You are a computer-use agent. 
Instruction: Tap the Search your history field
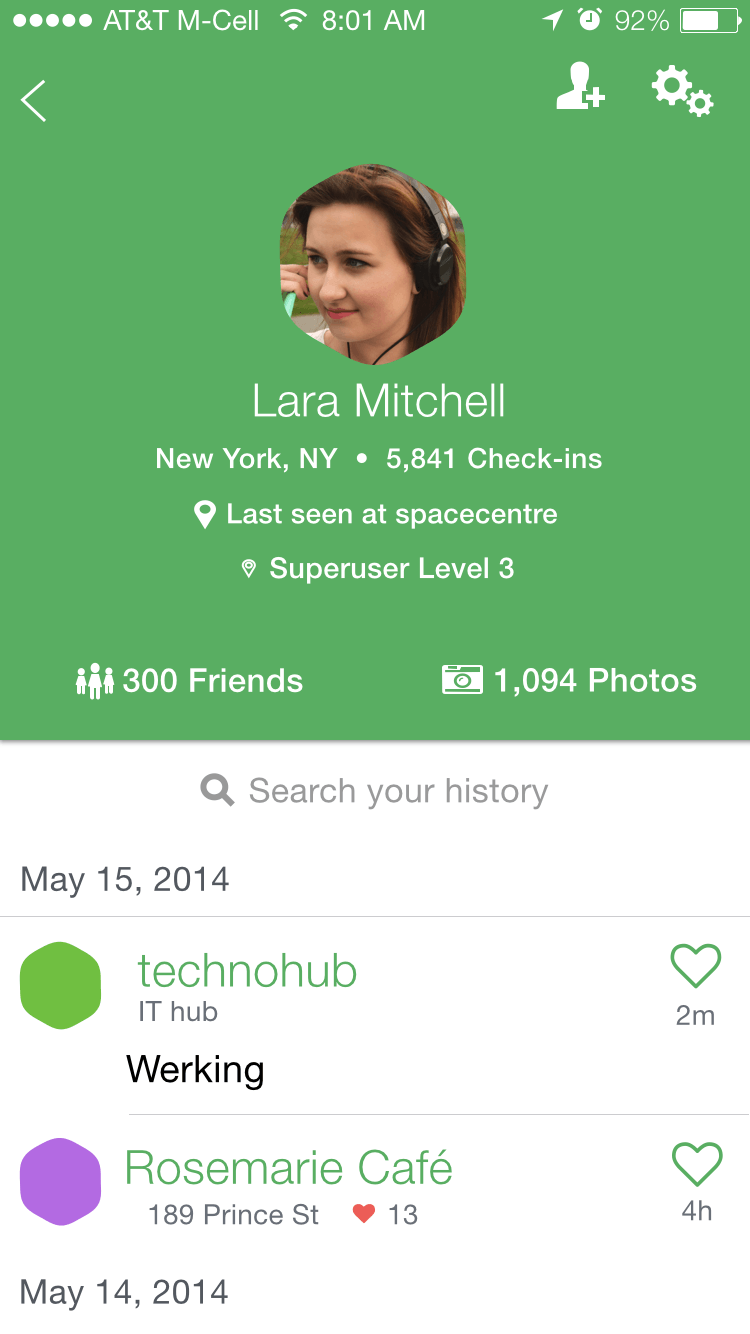tap(375, 791)
